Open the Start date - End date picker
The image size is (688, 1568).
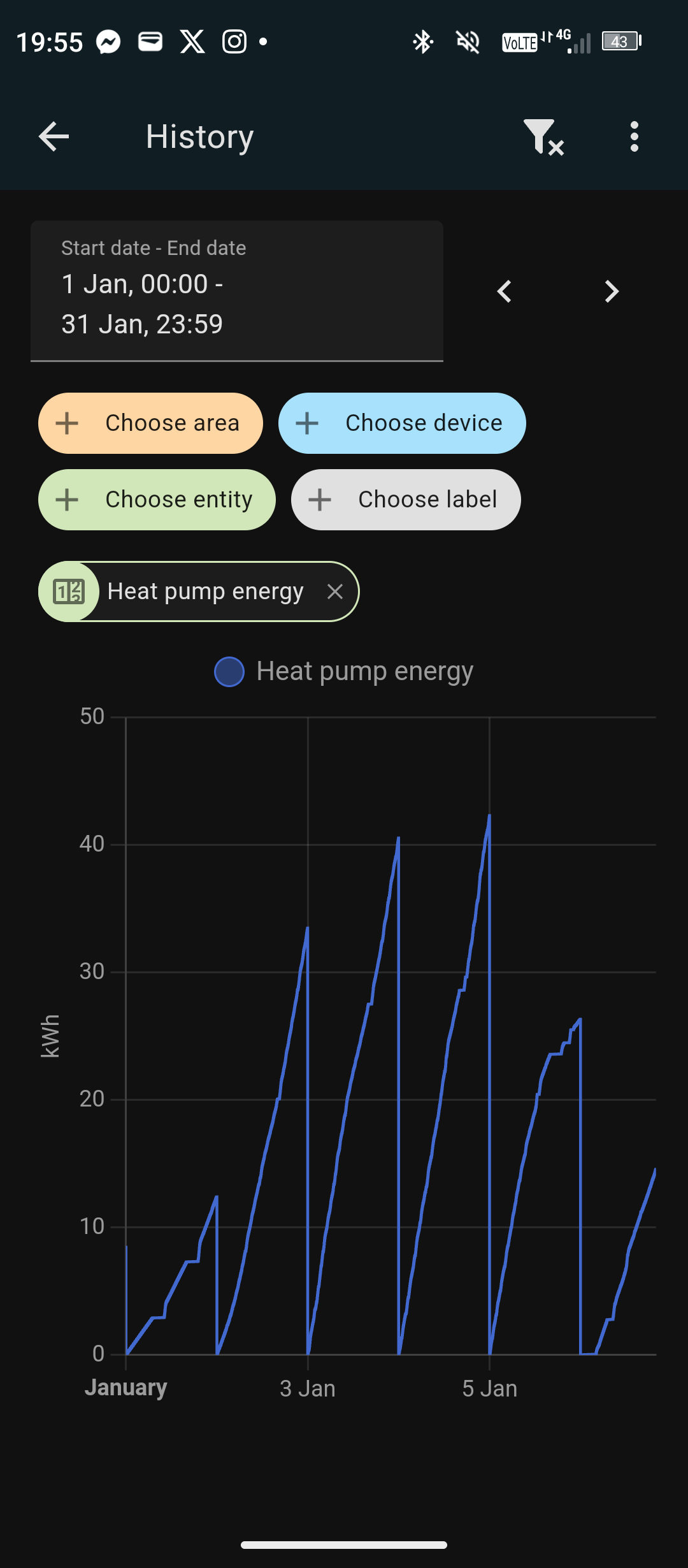click(x=236, y=291)
